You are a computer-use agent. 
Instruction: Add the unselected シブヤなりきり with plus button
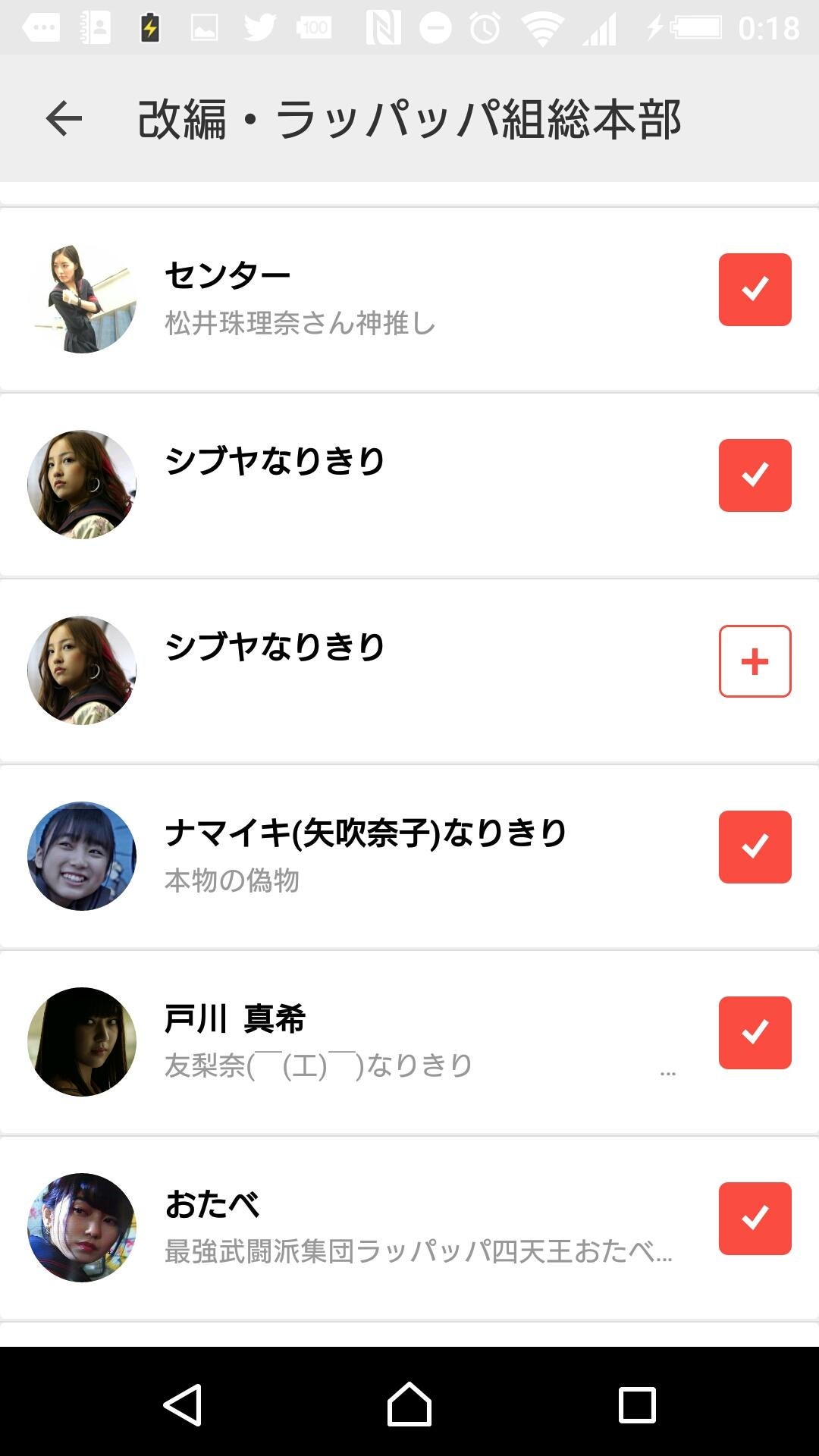[755, 661]
